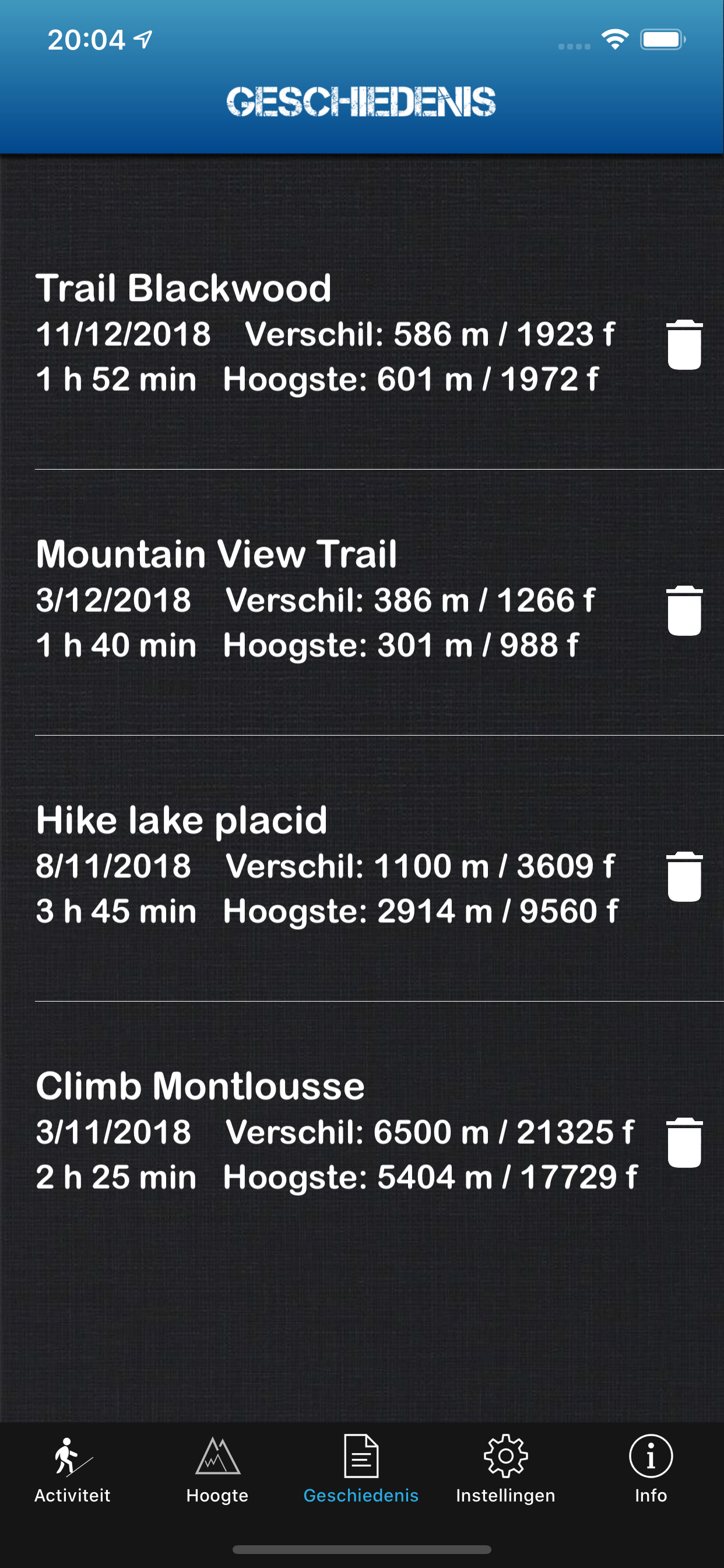The height and width of the screenshot is (1568, 724).
Task: Go to the Instellingen tab
Action: tap(505, 1470)
